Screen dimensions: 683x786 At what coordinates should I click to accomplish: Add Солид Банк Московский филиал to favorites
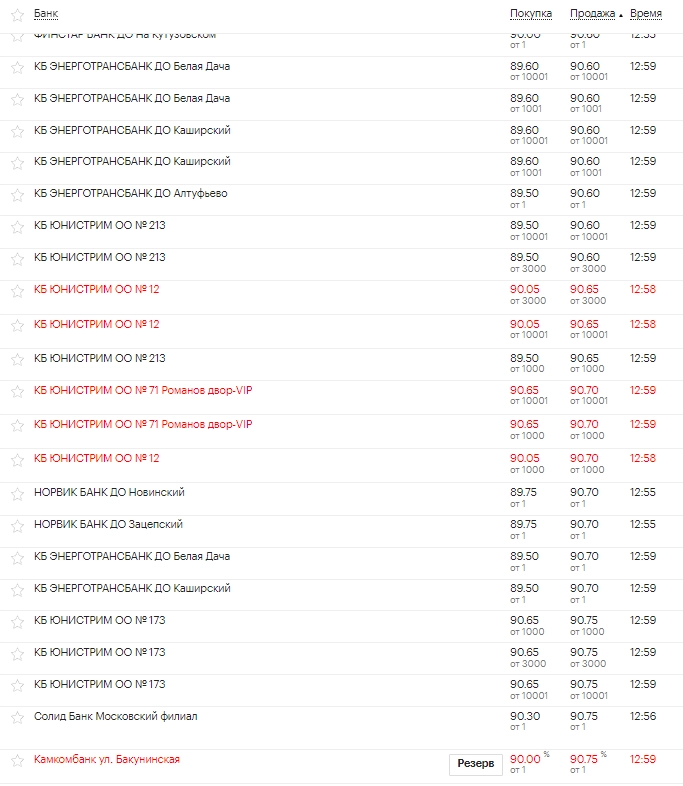[17, 718]
